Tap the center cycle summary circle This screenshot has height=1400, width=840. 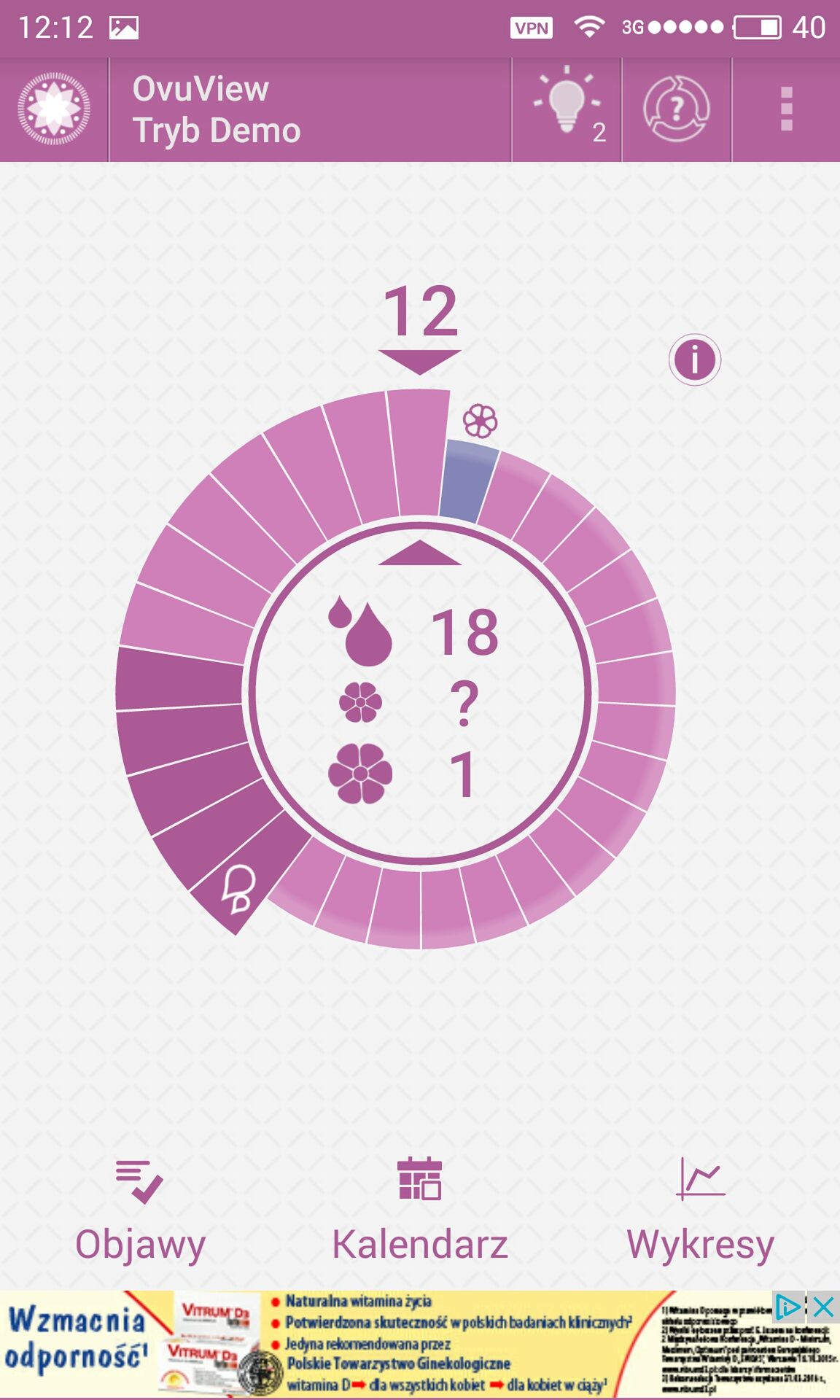coord(420,693)
